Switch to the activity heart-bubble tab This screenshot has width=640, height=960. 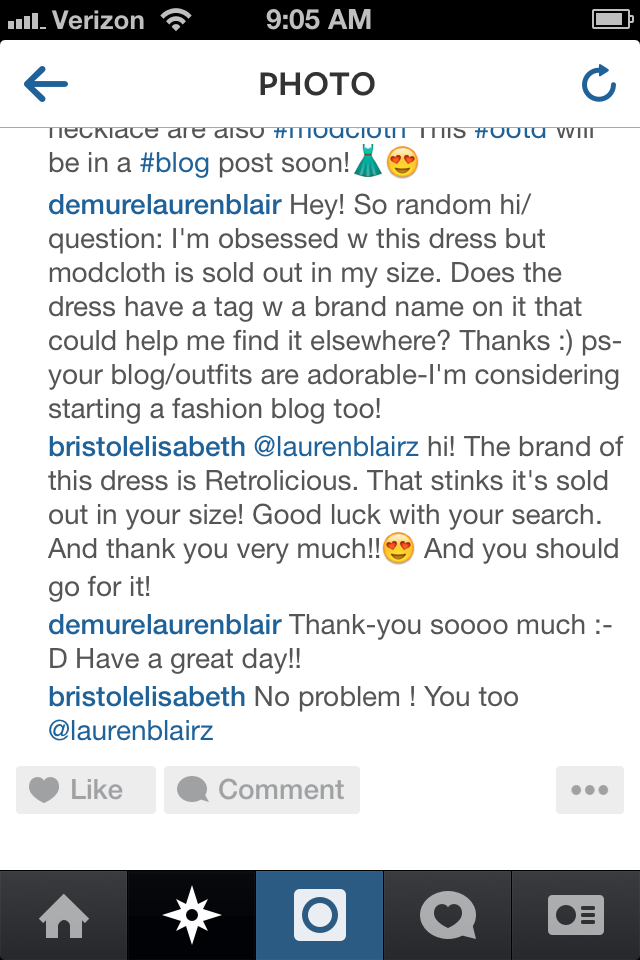pos(447,915)
